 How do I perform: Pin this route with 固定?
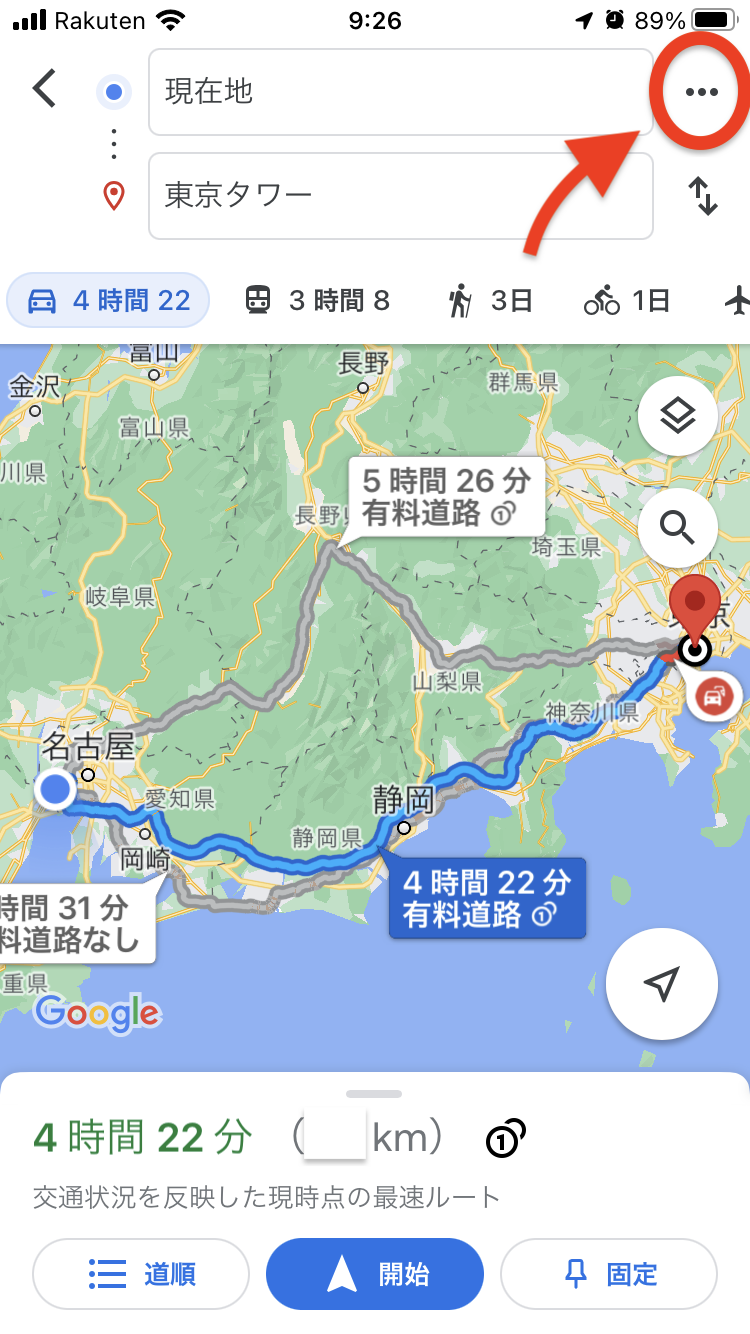[x=609, y=1274]
